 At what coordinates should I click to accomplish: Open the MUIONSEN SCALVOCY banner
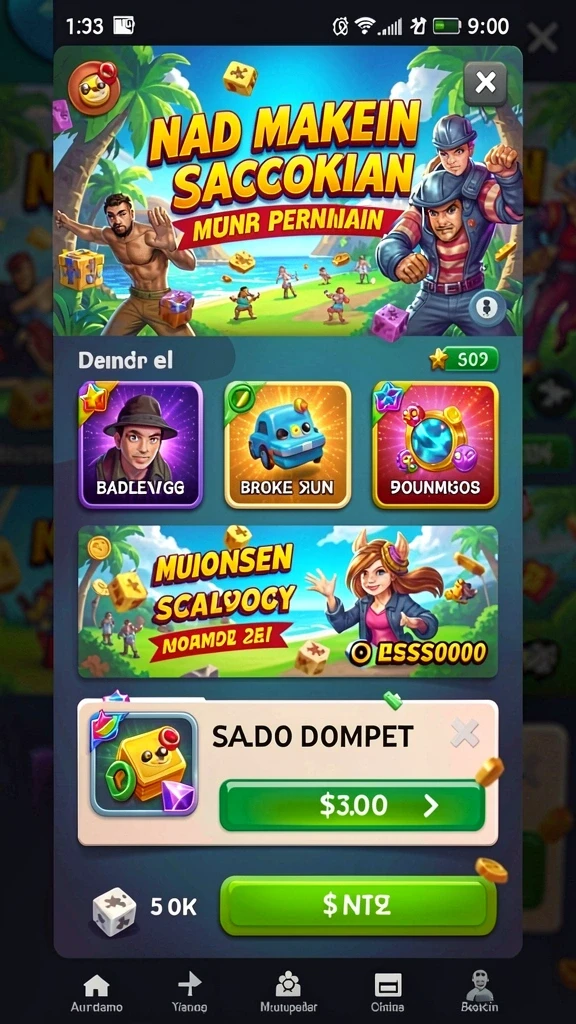click(x=287, y=601)
